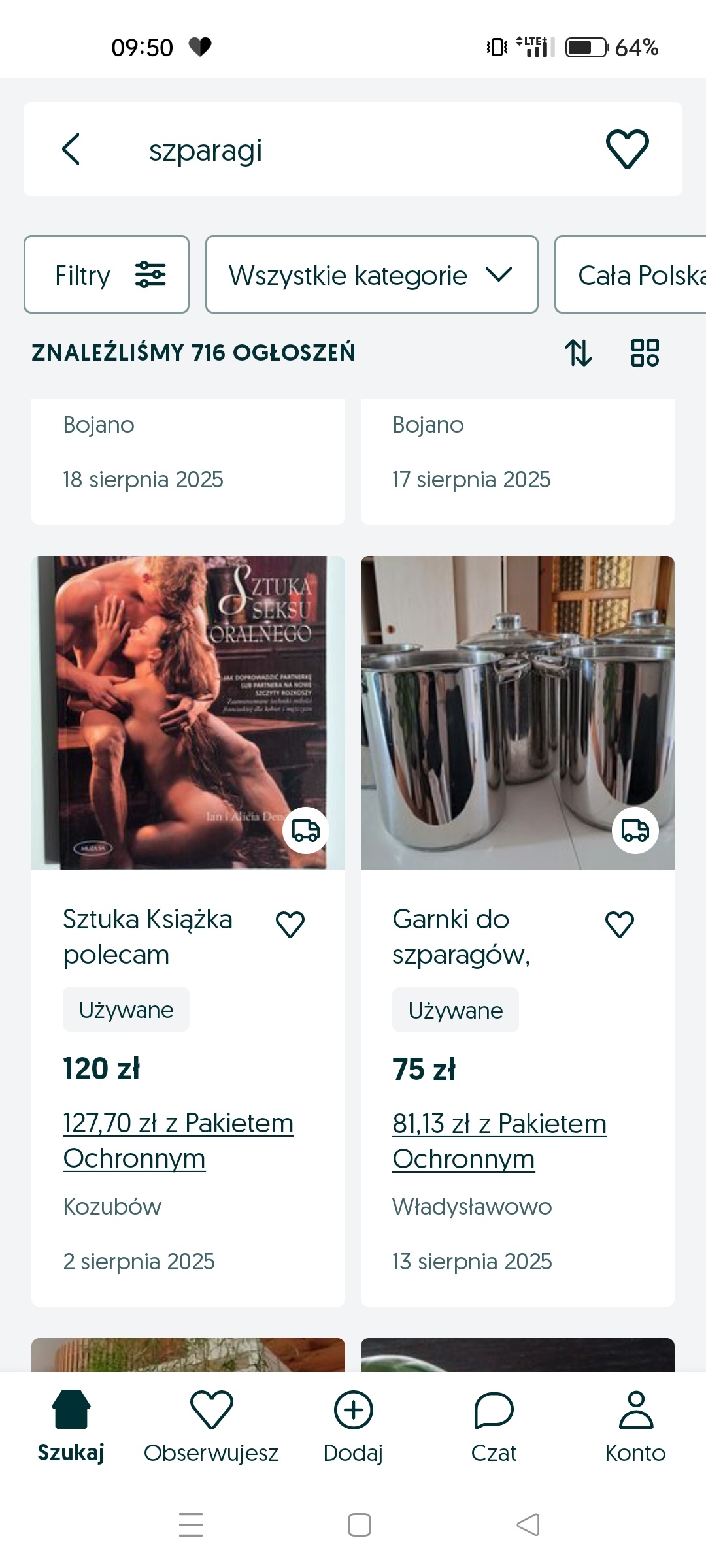The height and width of the screenshot is (1568, 706).
Task: Go to the Czat tab
Action: tap(494, 1426)
